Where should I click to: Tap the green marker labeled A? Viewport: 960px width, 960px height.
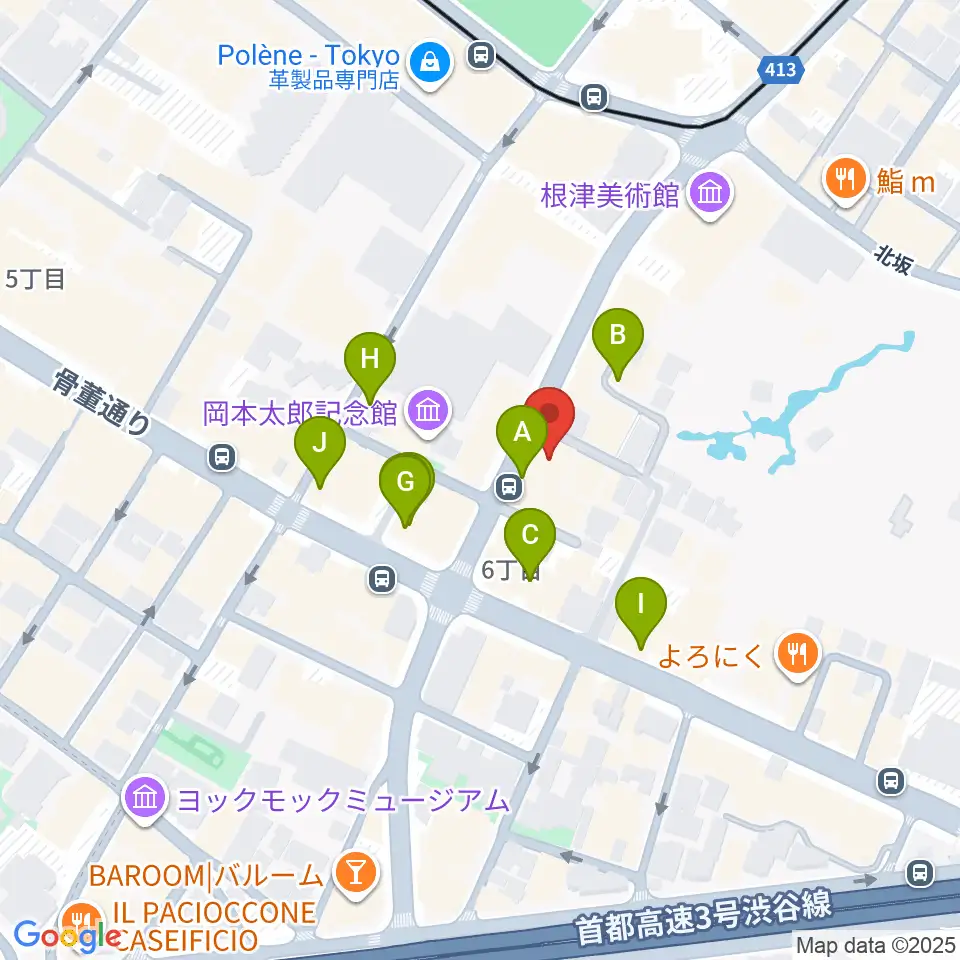coord(521,434)
